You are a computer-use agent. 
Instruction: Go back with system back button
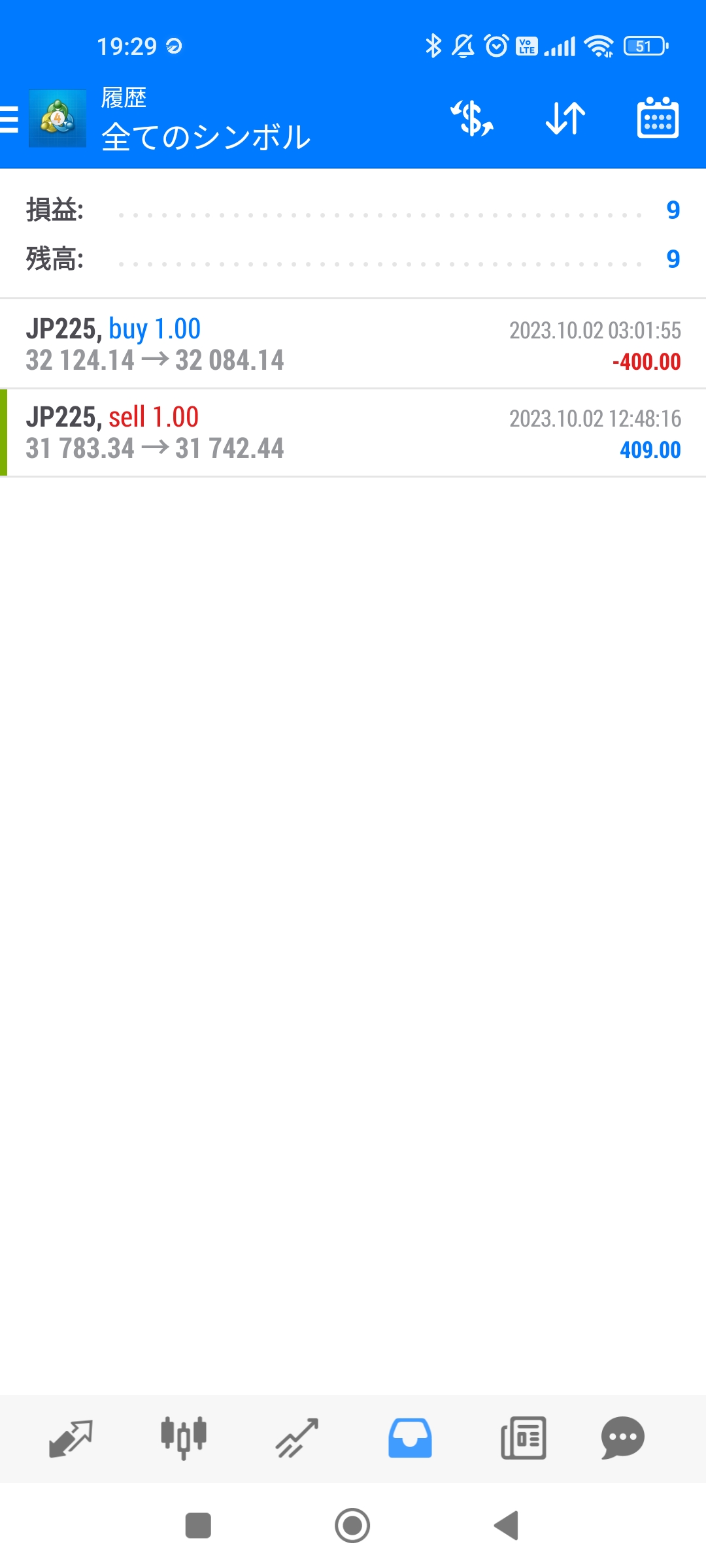pos(507,1526)
